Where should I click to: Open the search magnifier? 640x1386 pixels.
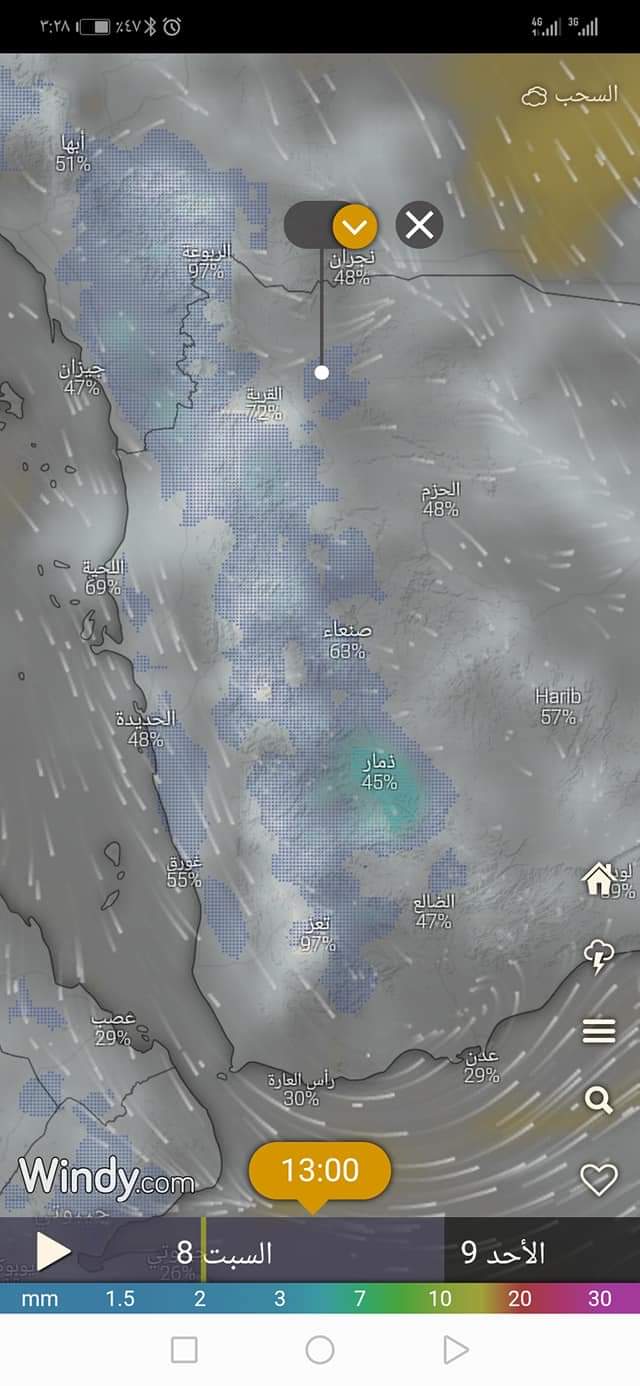click(x=599, y=1101)
